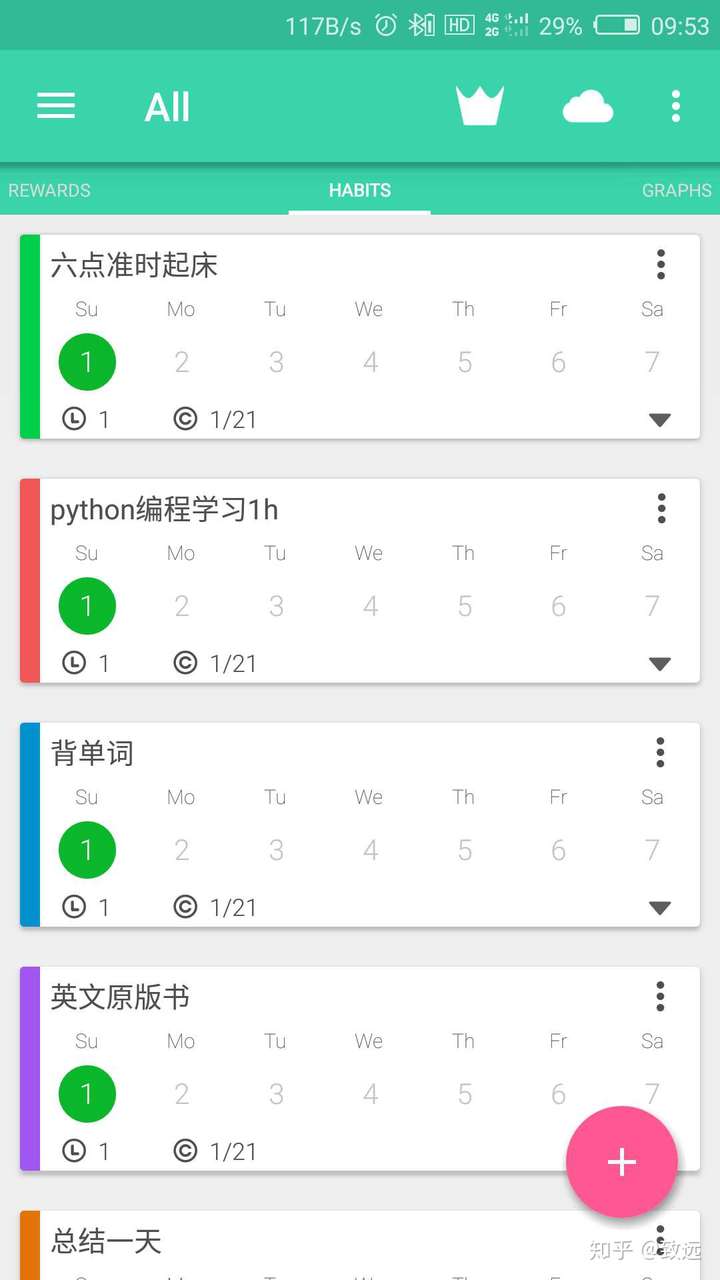Open the hamburger navigation drawer
Image resolution: width=720 pixels, height=1280 pixels.
[x=56, y=106]
